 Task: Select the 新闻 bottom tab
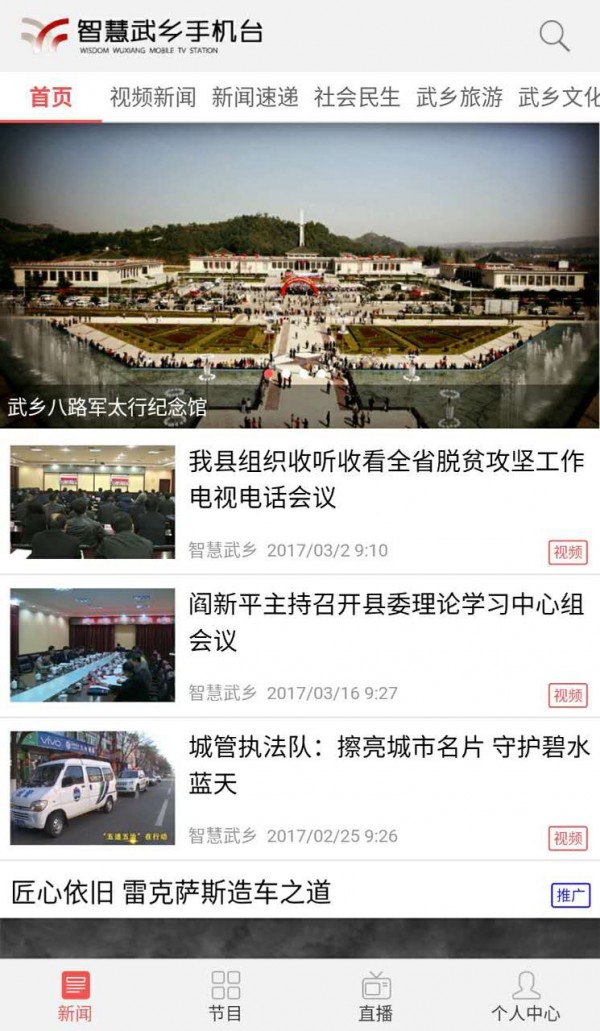tap(75, 995)
